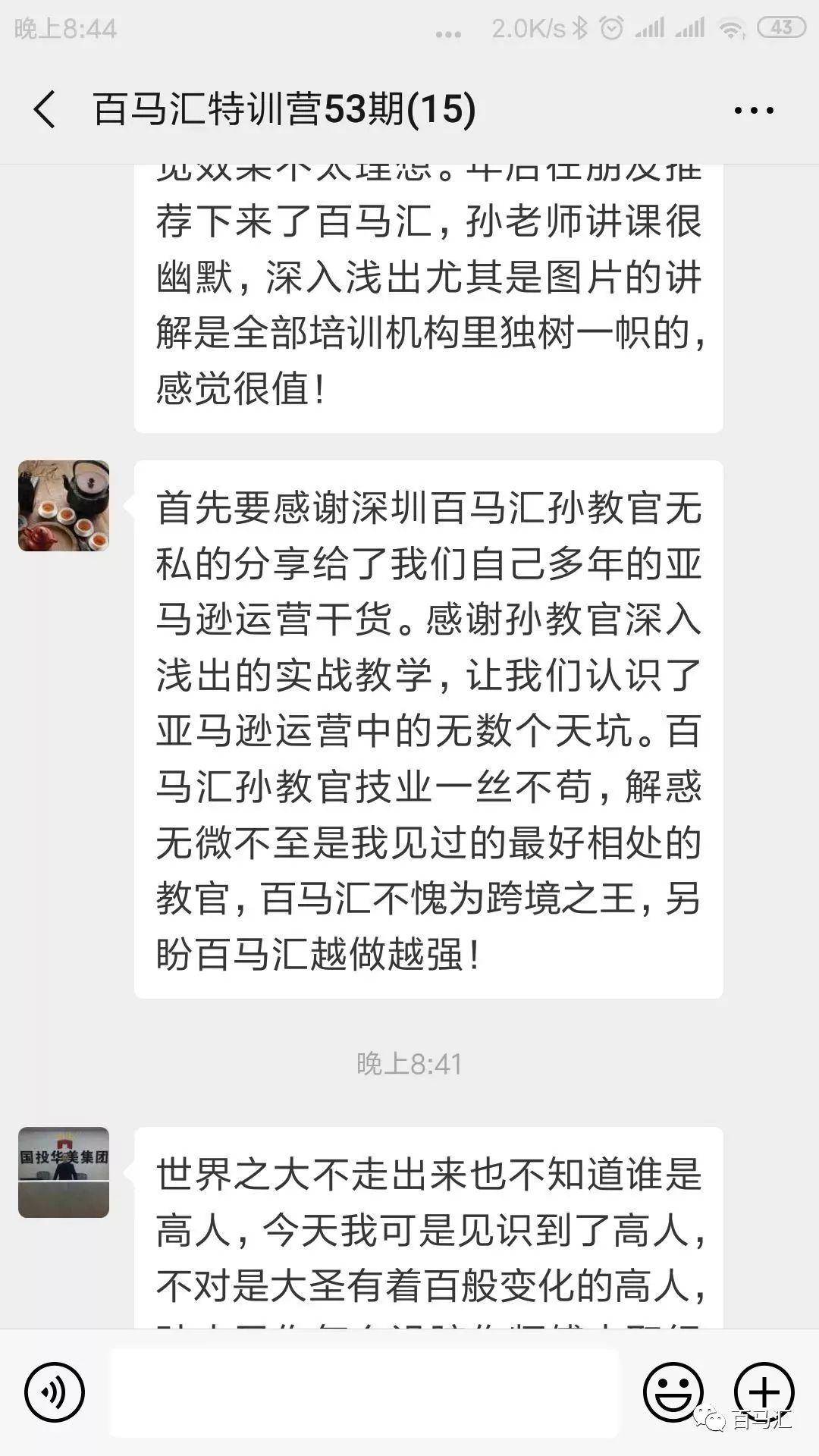Open the group chat info menu
Screen dimensions: 819x1456
(x=754, y=111)
